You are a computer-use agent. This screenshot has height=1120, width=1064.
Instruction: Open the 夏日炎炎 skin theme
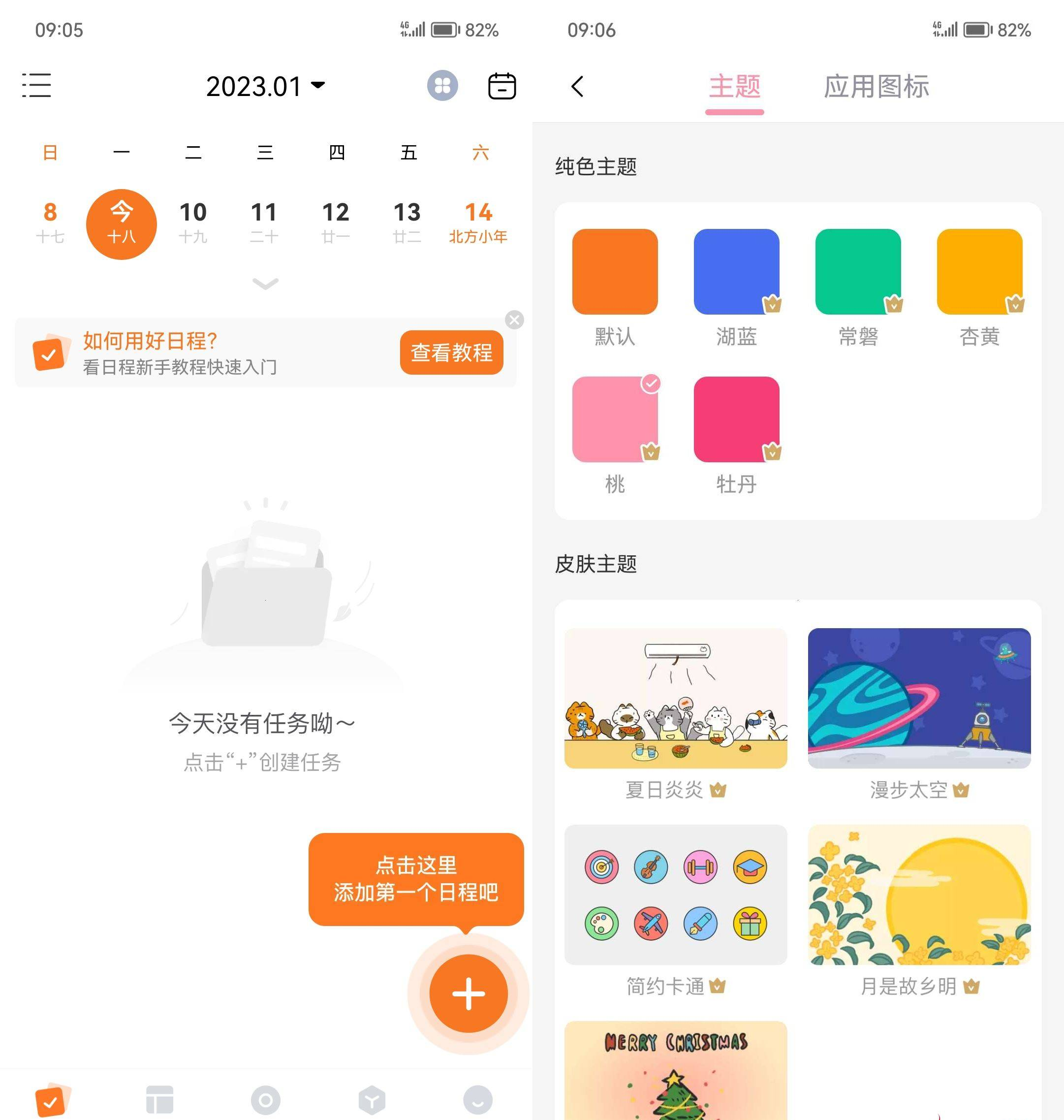coord(676,699)
